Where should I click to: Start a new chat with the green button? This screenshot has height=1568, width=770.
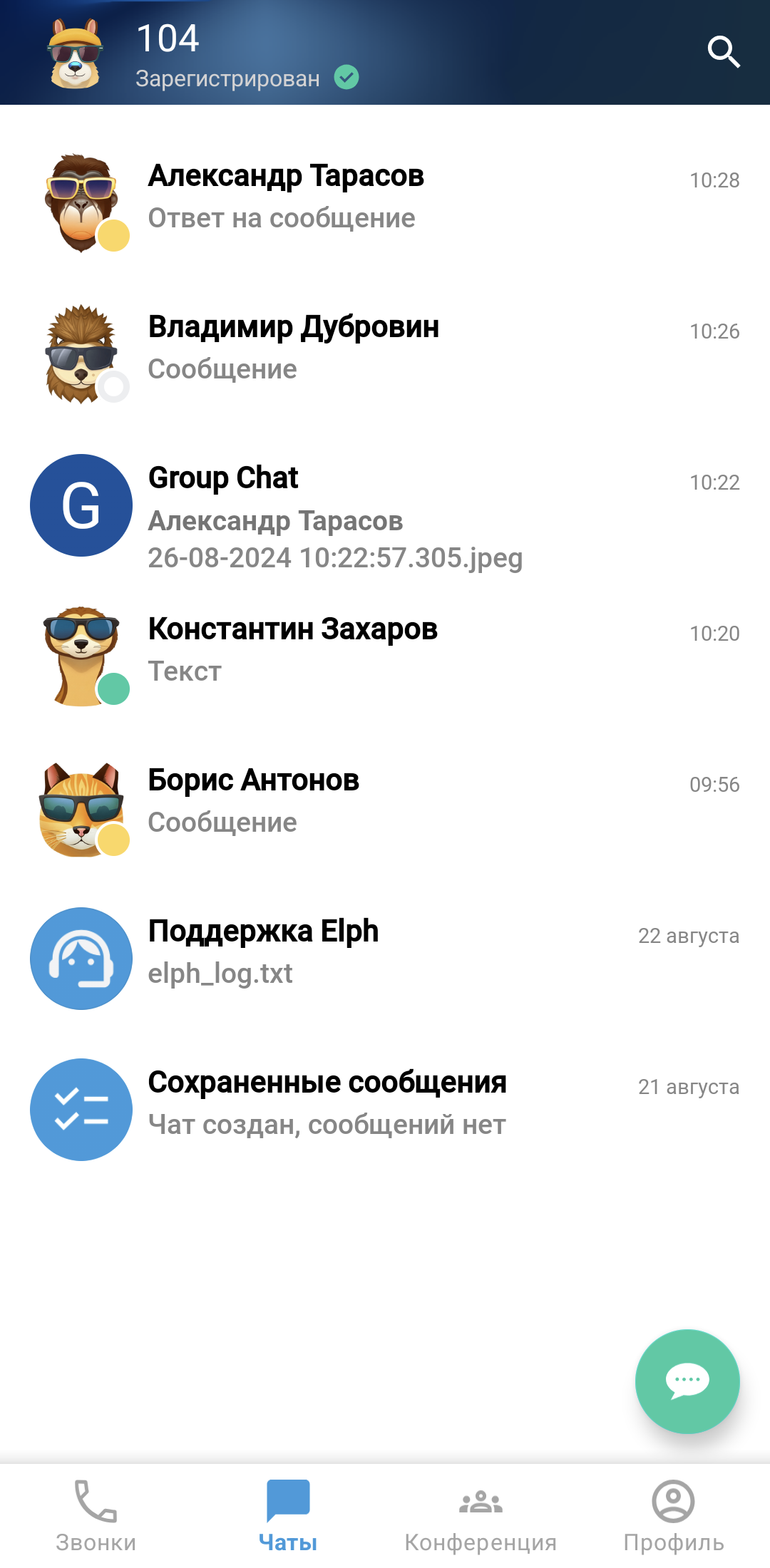coord(687,1381)
